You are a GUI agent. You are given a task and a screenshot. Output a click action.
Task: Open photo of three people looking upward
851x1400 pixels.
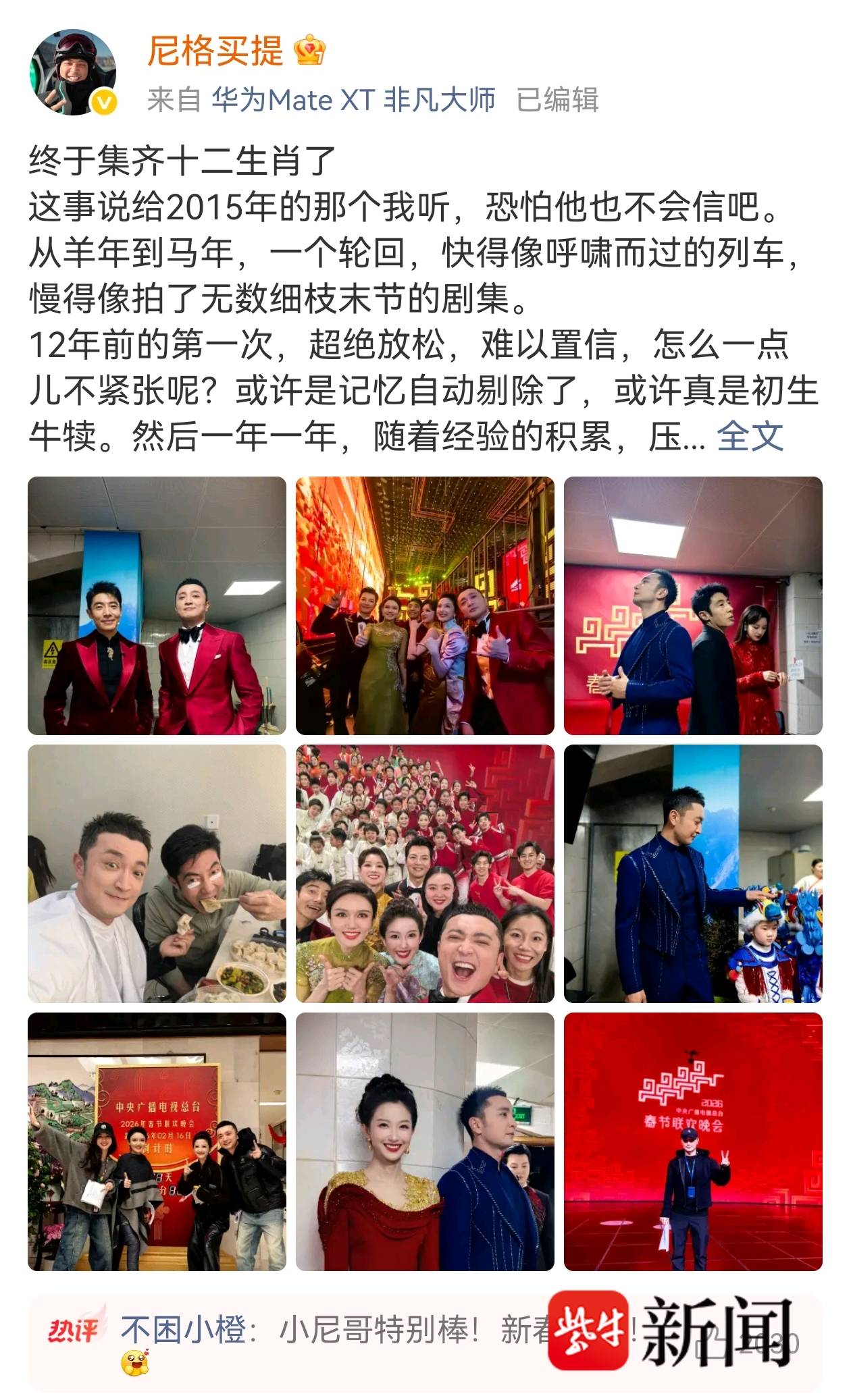point(693,605)
